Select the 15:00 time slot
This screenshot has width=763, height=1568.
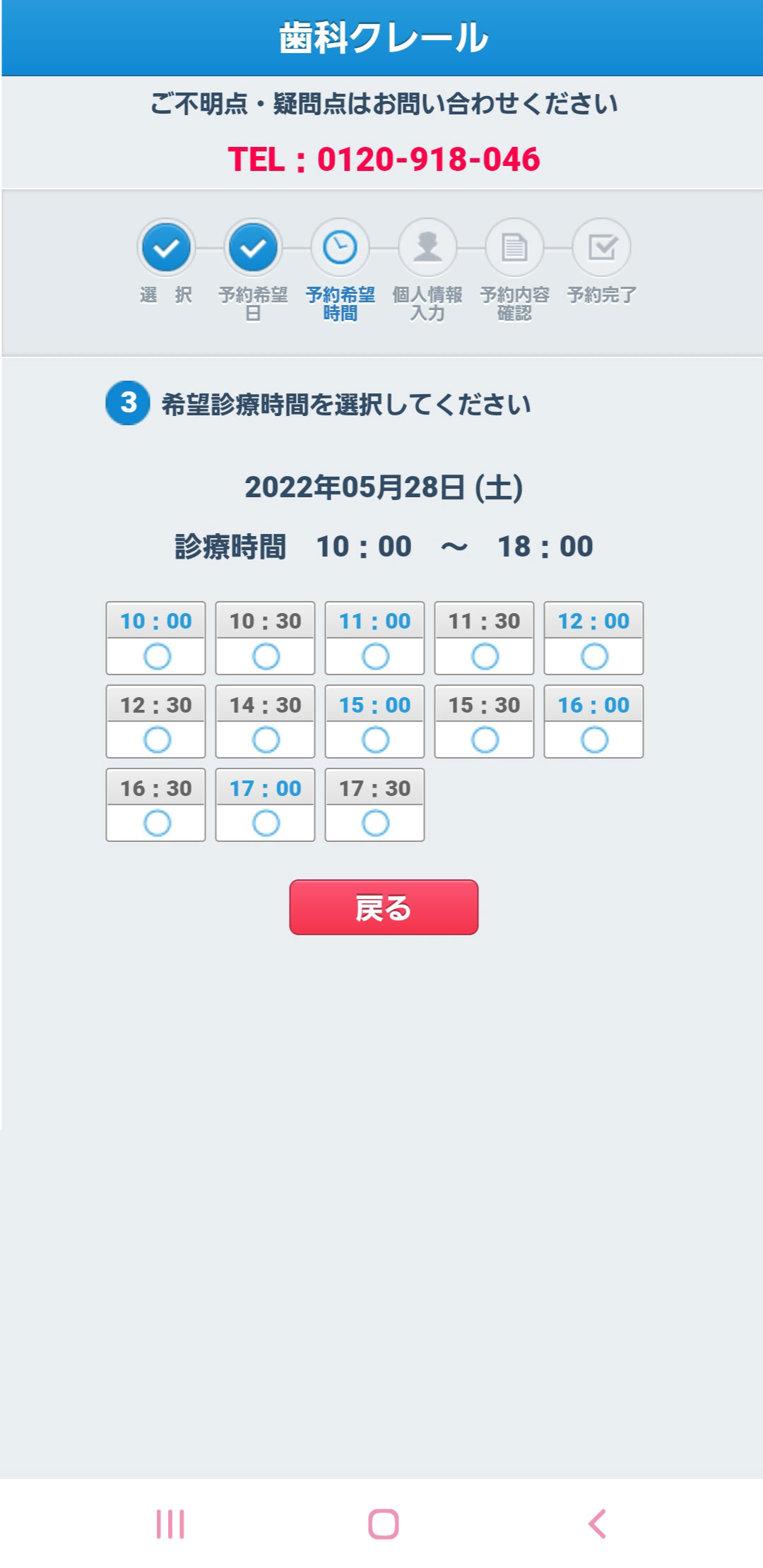(374, 722)
